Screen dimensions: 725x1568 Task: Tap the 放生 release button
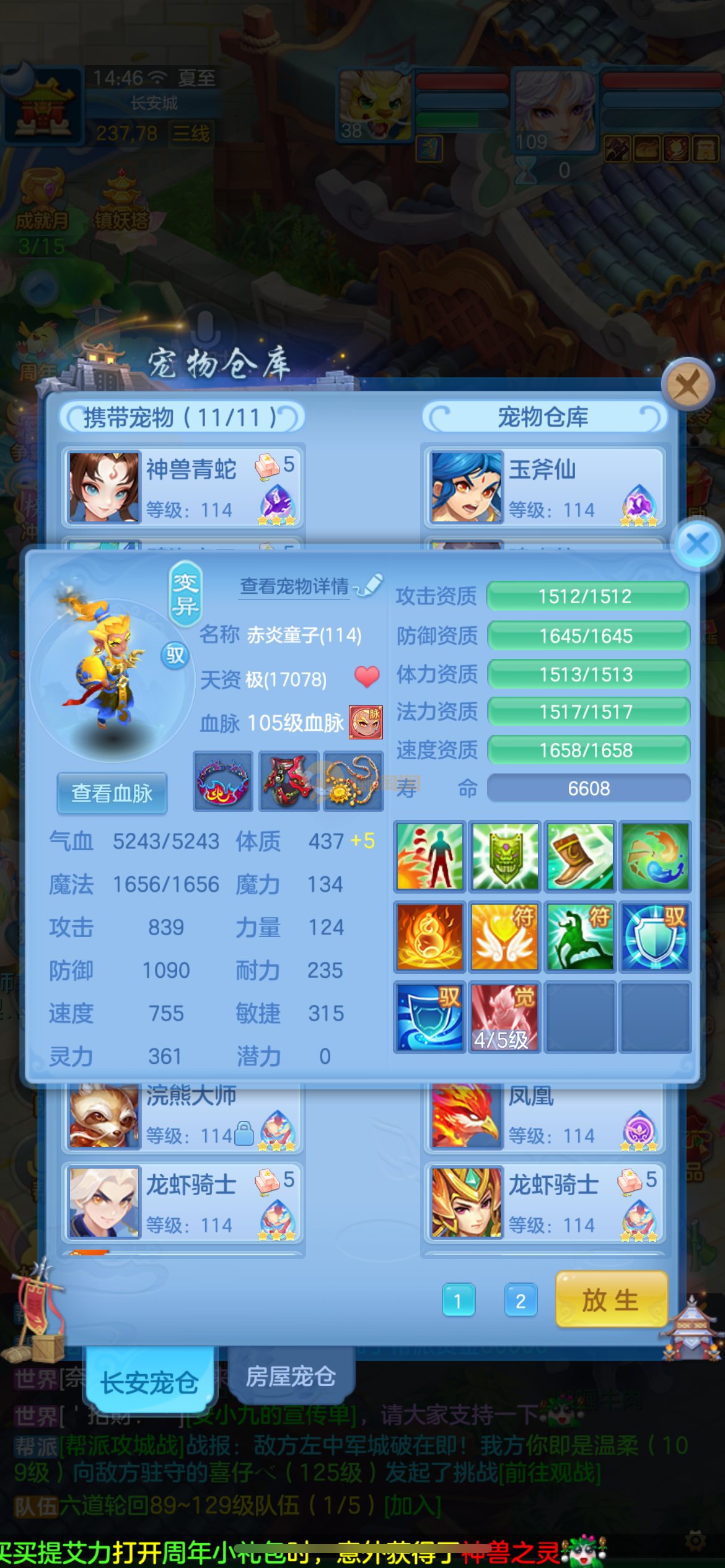611,1300
